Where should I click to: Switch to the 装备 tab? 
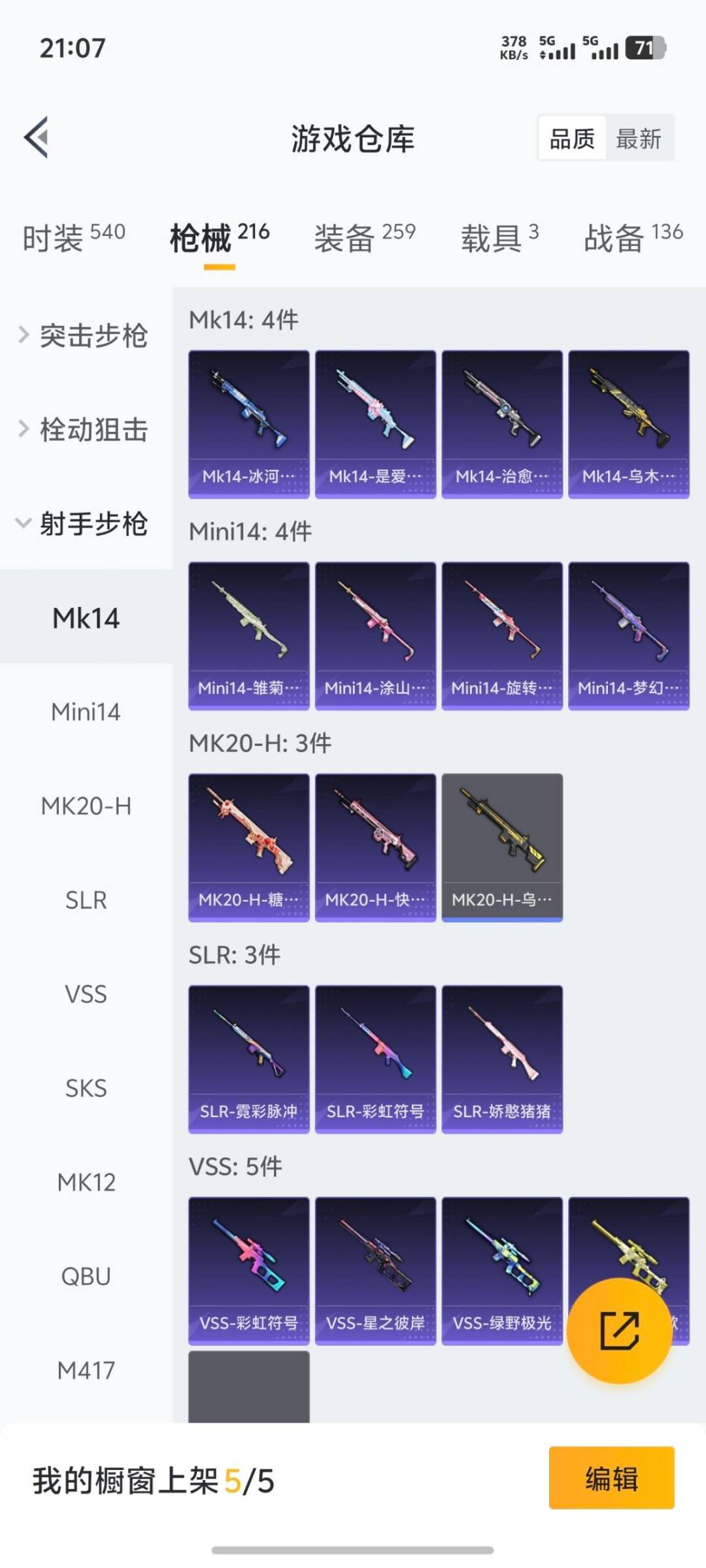[364, 237]
